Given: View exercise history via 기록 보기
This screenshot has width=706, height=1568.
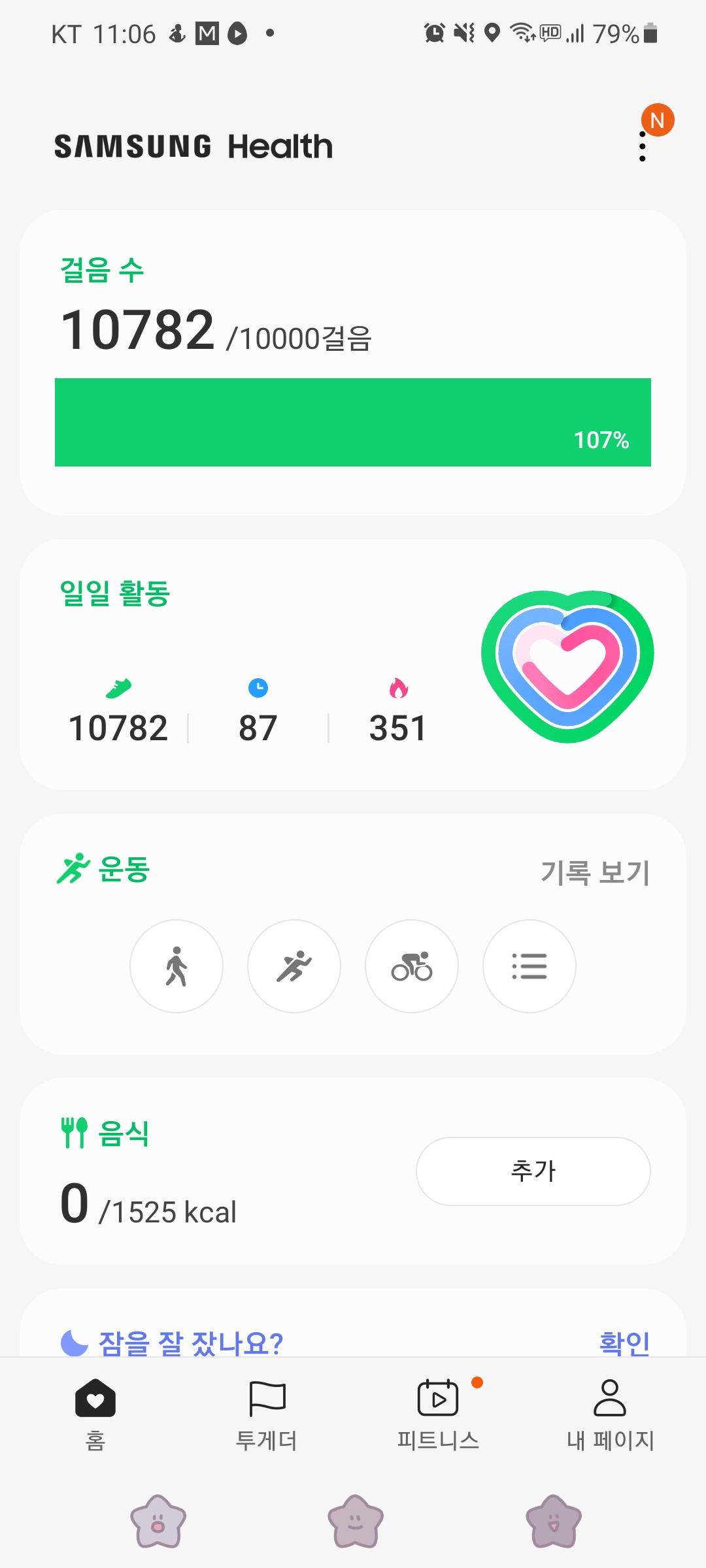Looking at the screenshot, I should click(595, 872).
